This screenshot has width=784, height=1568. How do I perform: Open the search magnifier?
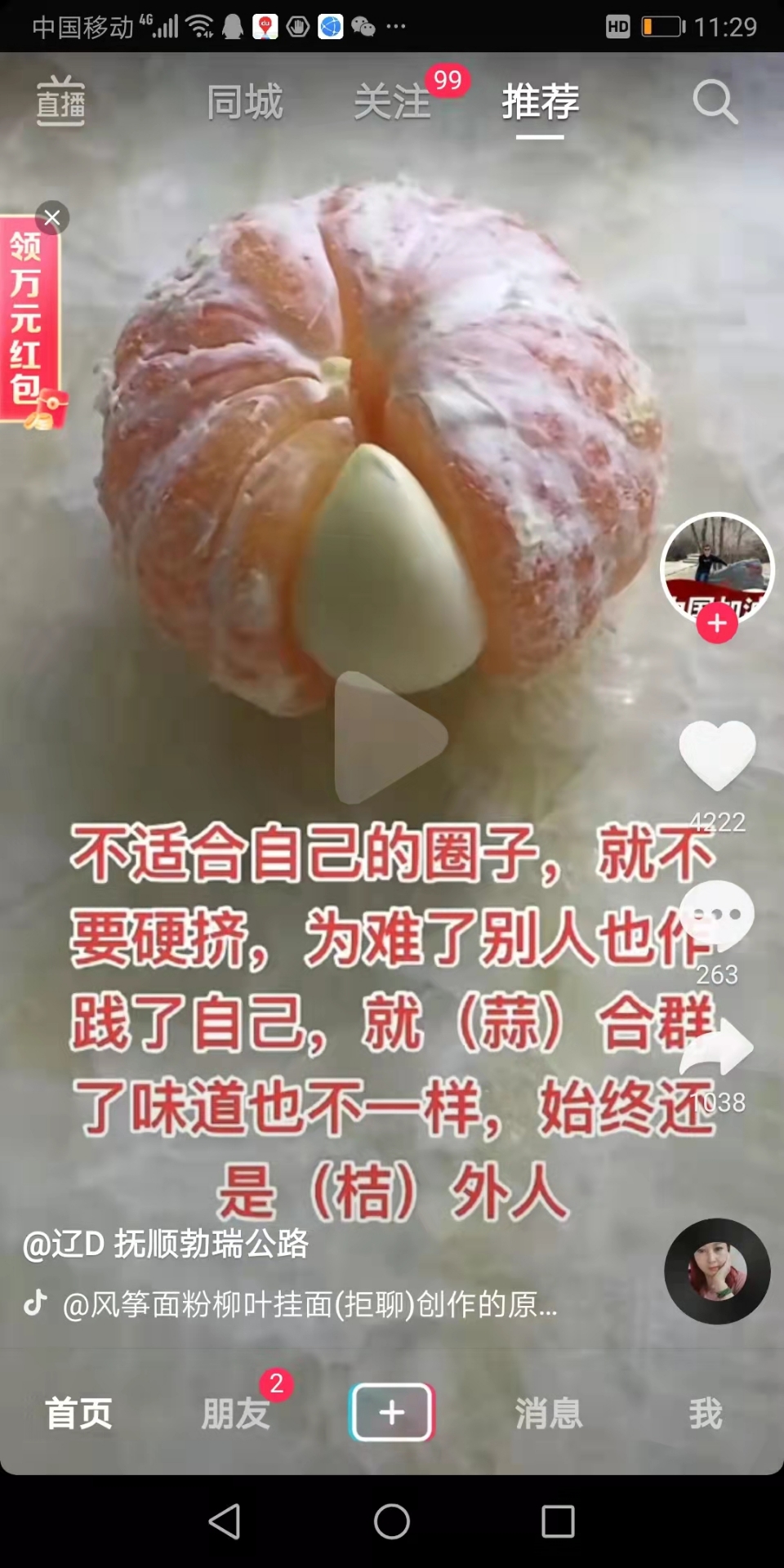[715, 103]
